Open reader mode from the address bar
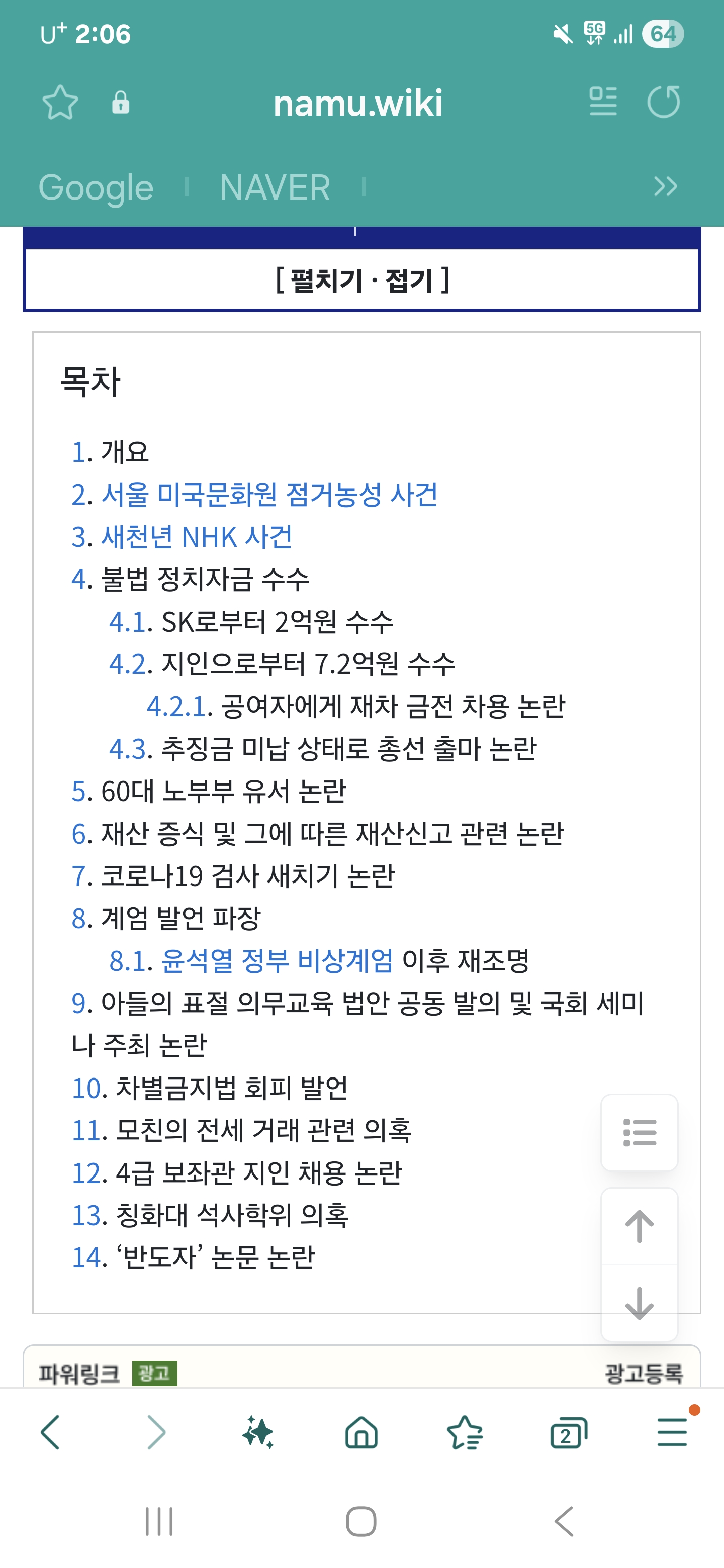The width and height of the screenshot is (724, 1568). tap(603, 102)
